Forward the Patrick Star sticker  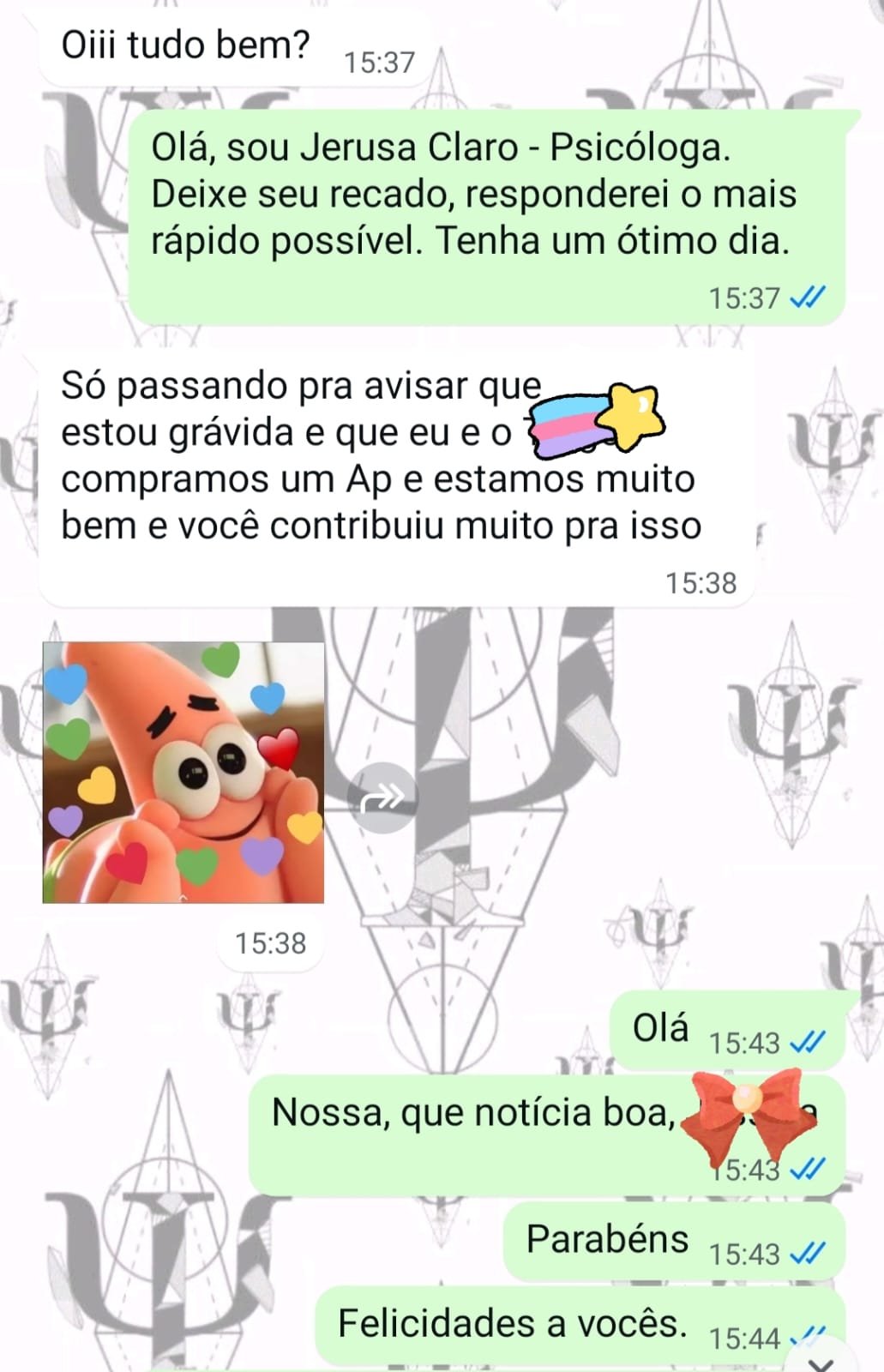(x=382, y=798)
